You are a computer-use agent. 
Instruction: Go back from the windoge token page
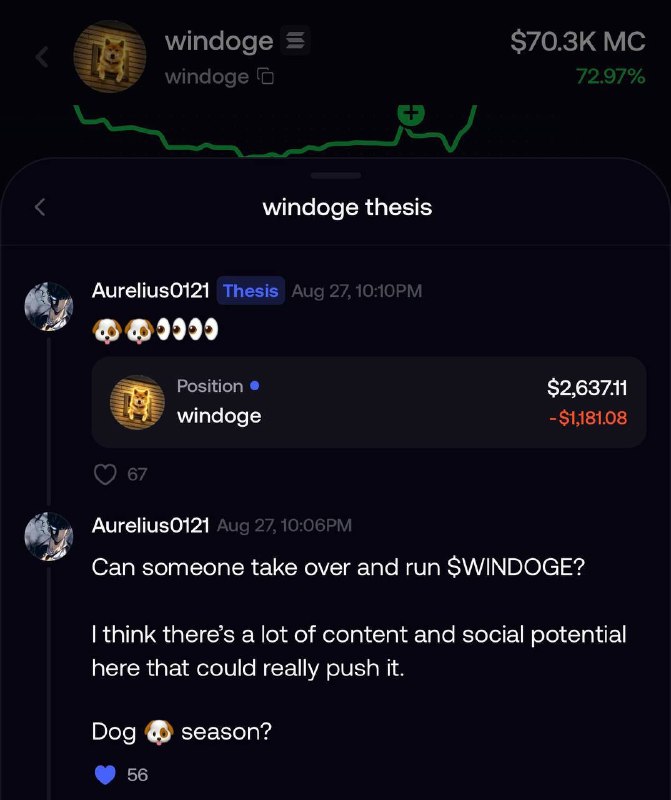pos(42,57)
